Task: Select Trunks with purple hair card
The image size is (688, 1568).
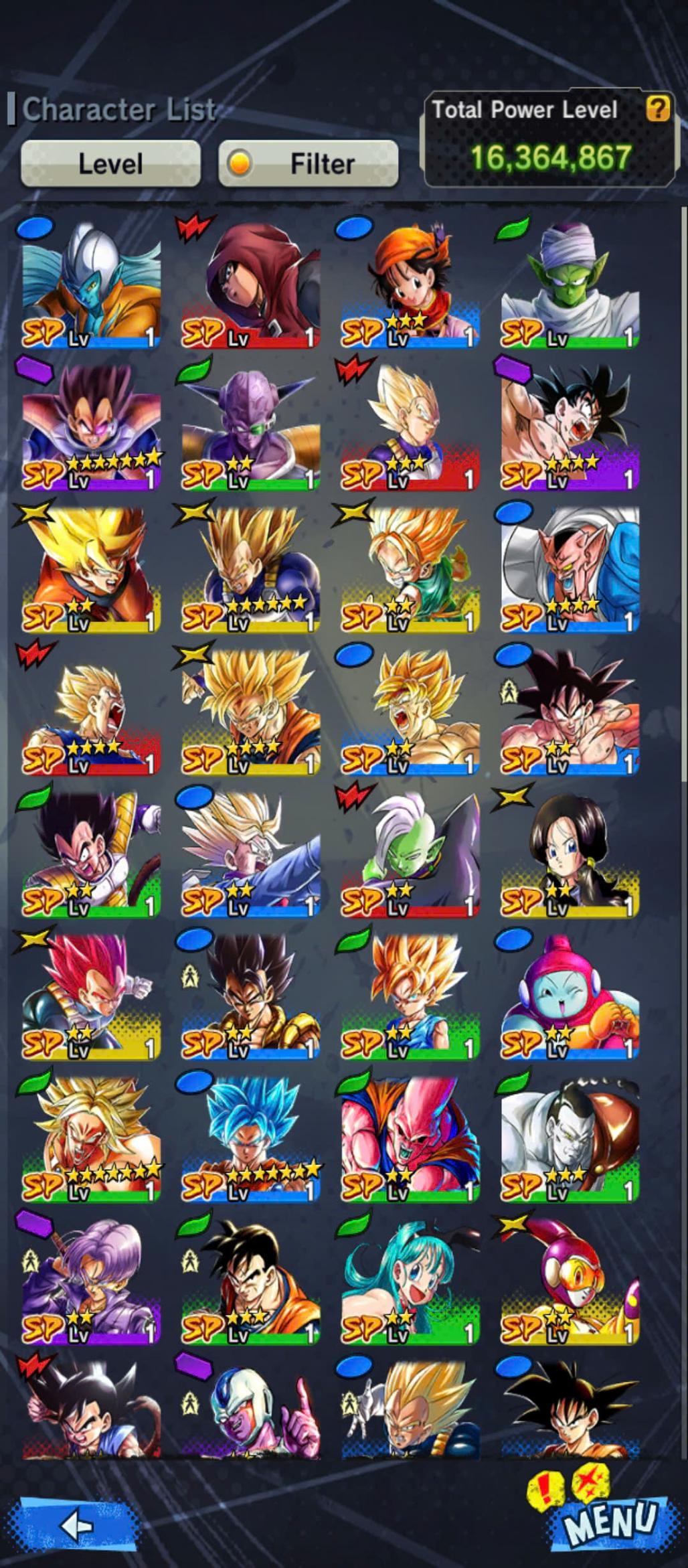Action: (91, 1280)
